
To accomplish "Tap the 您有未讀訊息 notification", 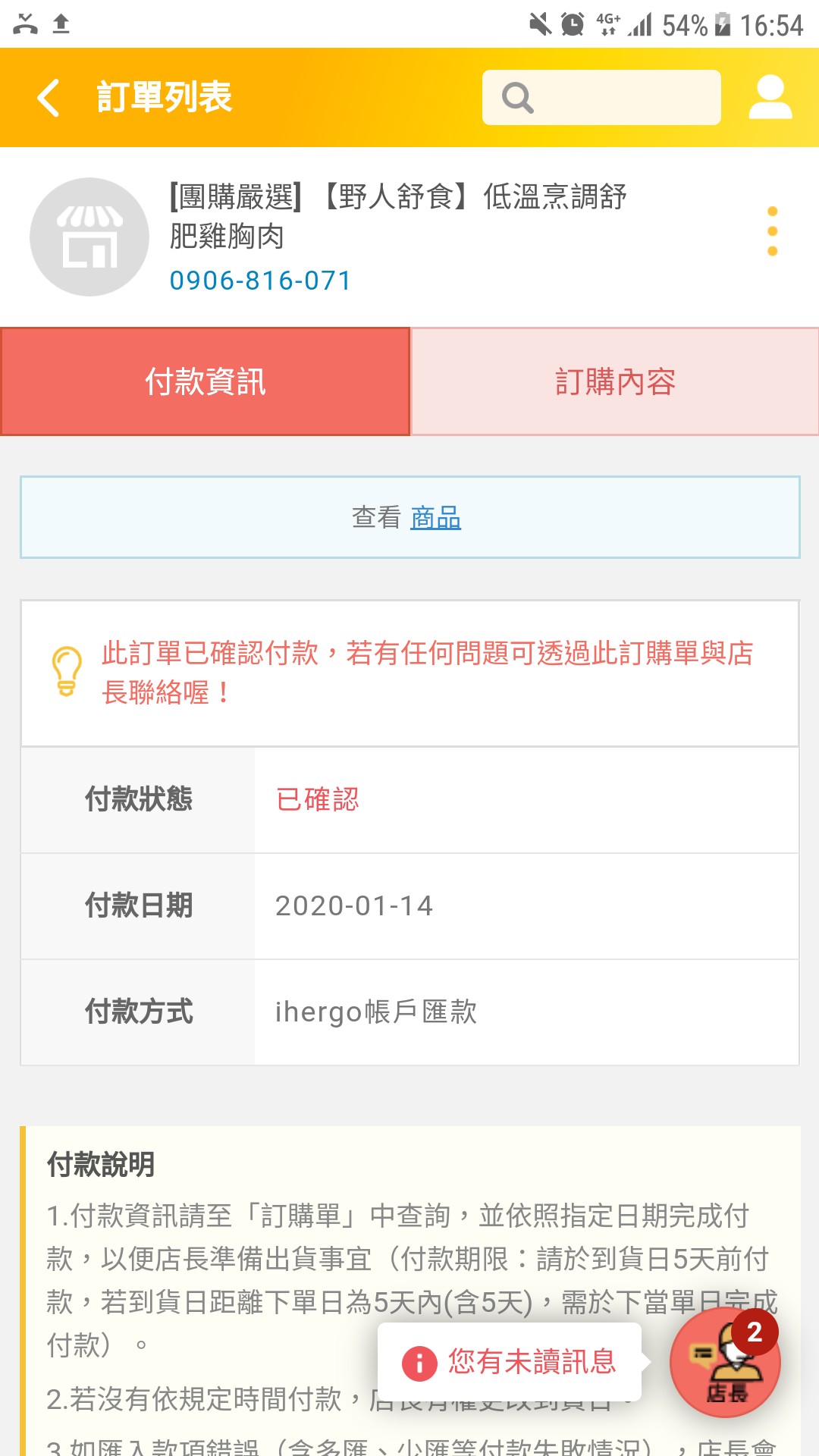I will tap(510, 1362).
